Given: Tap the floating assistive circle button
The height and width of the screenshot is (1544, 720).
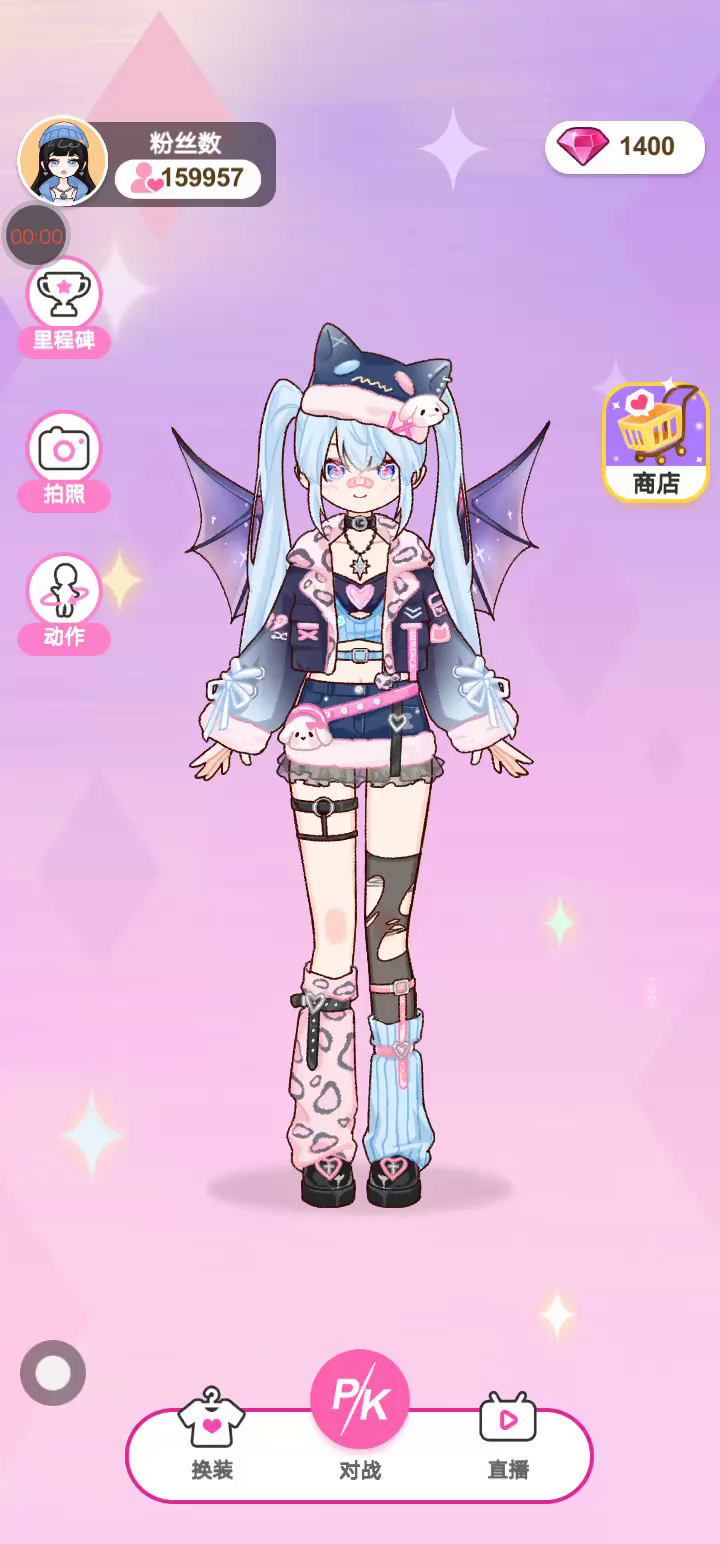Looking at the screenshot, I should pos(53,1373).
